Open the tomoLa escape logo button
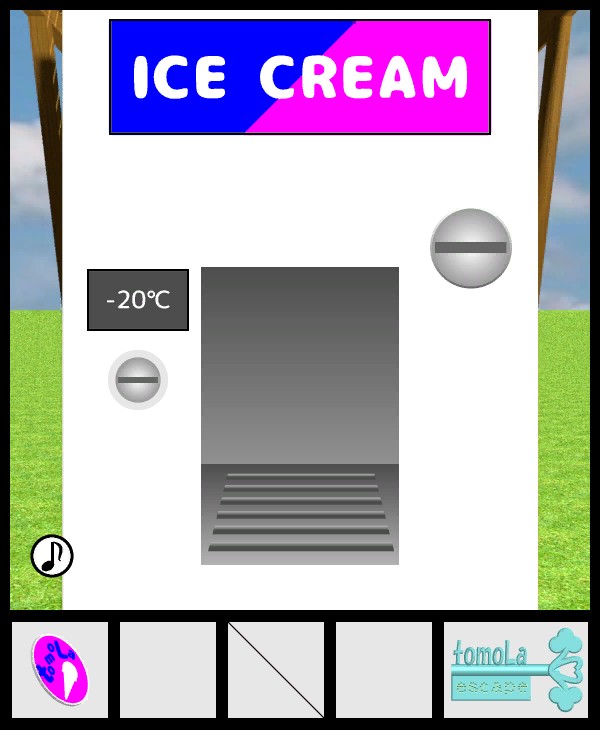This screenshot has width=600, height=730. tap(516, 670)
